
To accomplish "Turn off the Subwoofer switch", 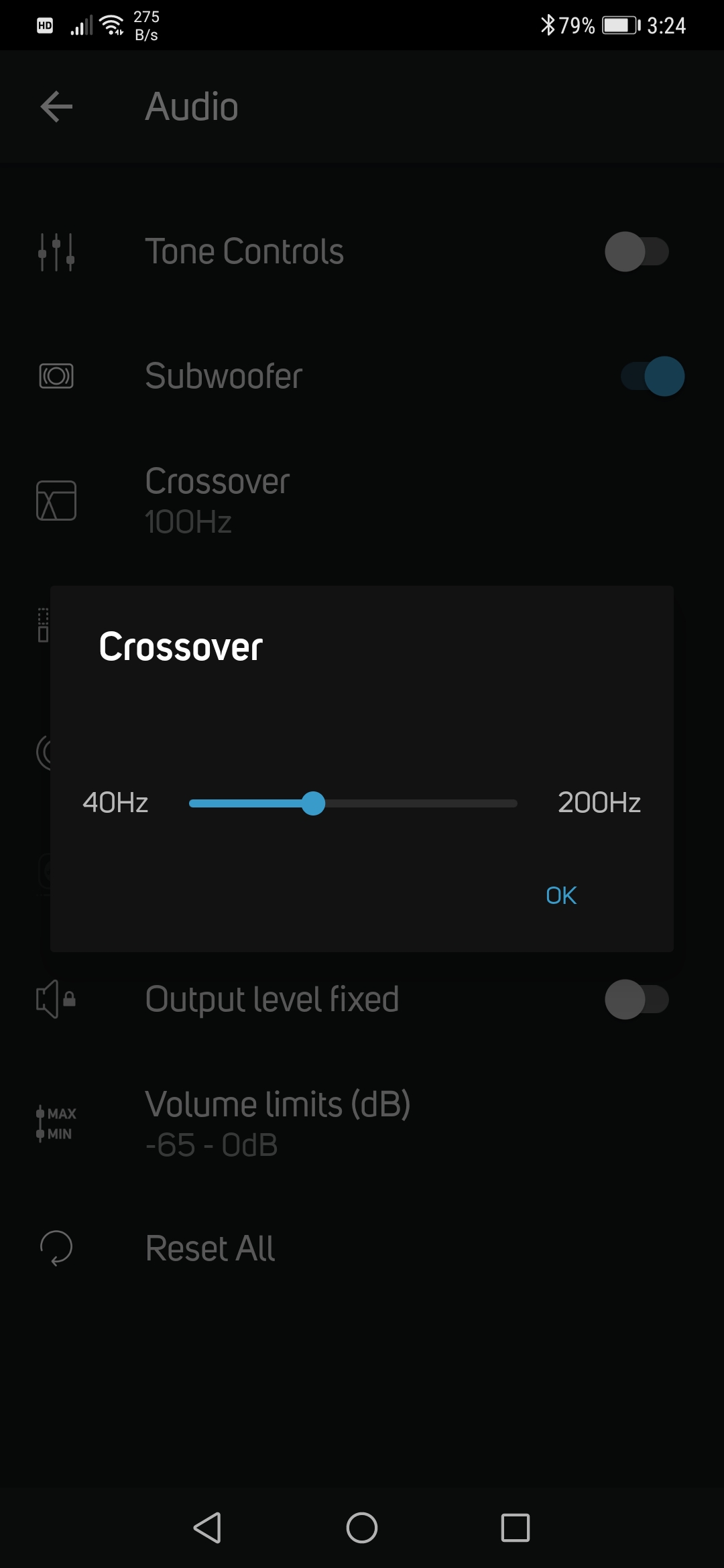I will tap(652, 376).
